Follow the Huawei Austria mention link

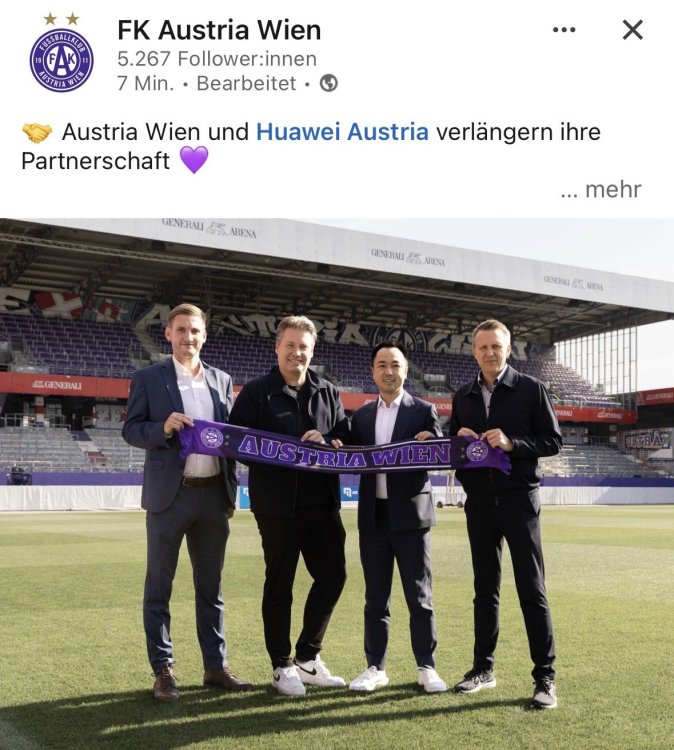coord(342,132)
